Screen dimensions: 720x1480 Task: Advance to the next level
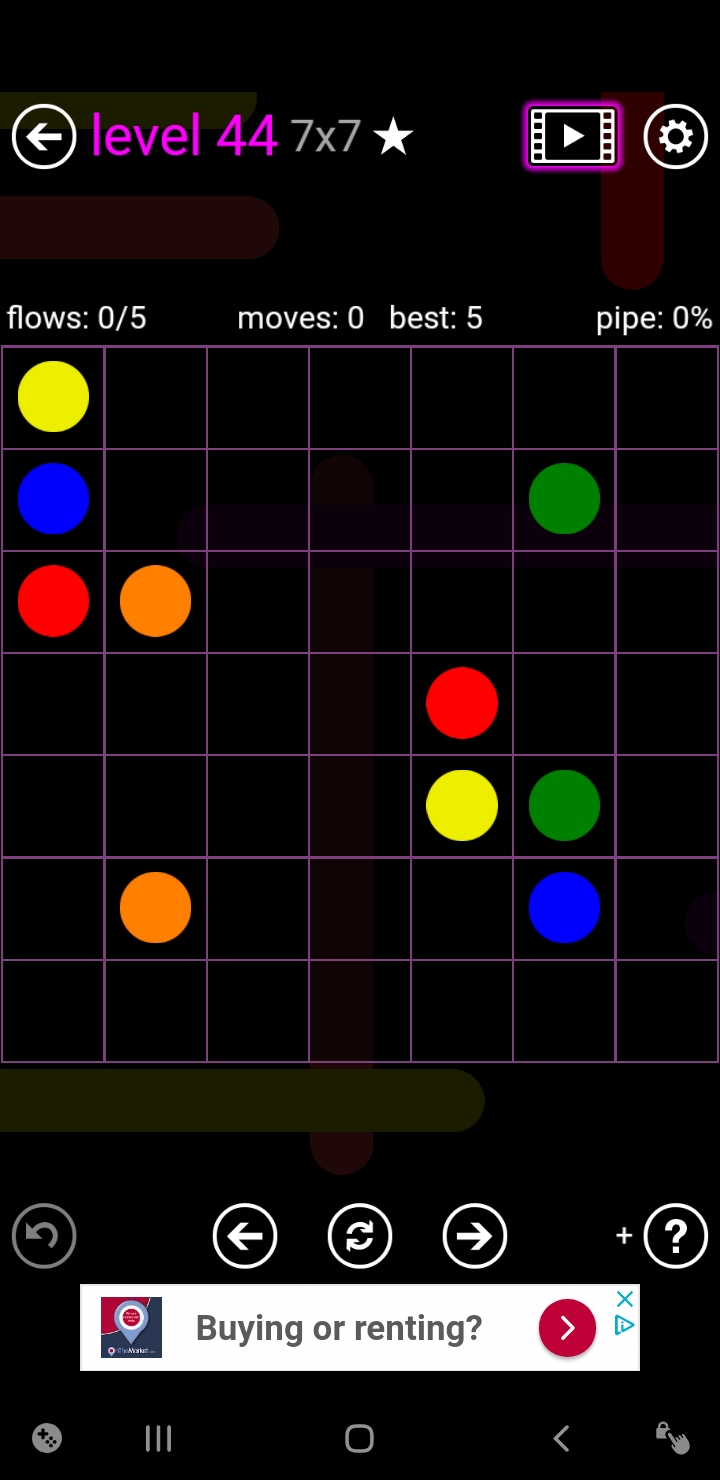coord(475,1236)
